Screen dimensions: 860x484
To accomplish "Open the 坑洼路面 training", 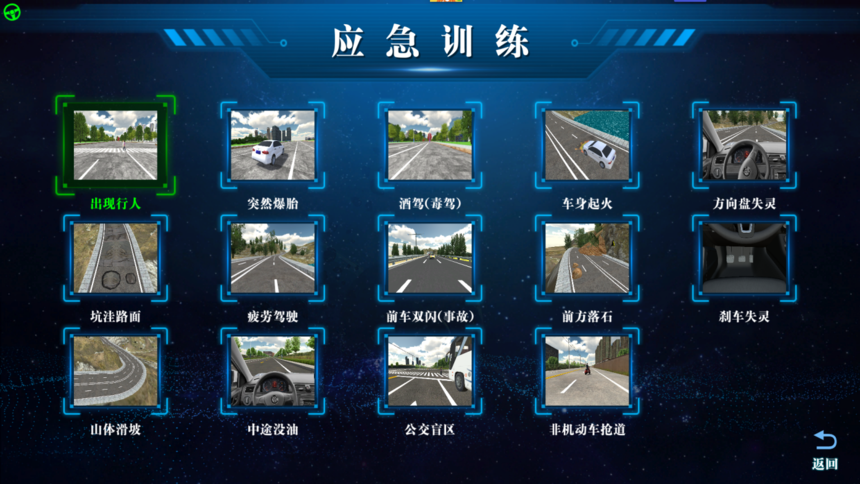I will (115, 258).
